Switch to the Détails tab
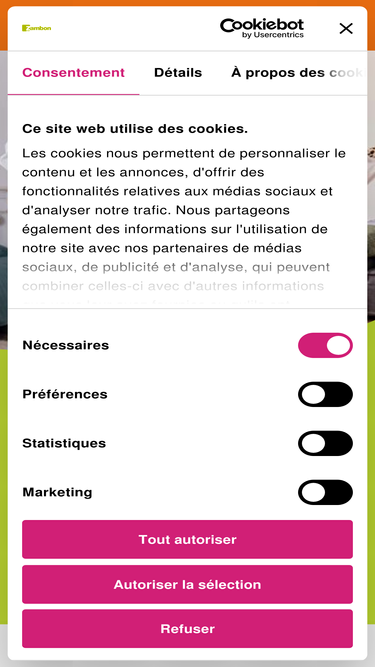 tap(178, 73)
